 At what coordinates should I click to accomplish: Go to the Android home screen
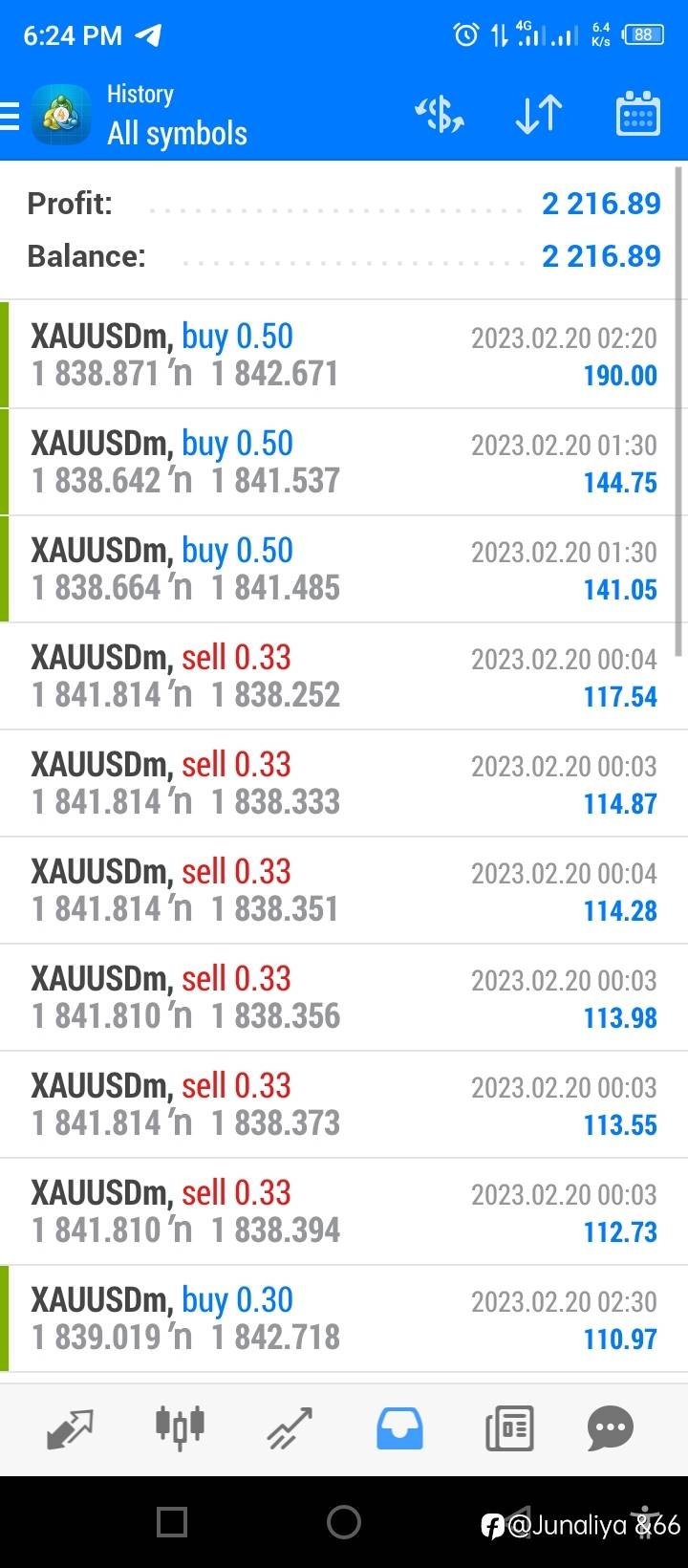[x=344, y=1522]
